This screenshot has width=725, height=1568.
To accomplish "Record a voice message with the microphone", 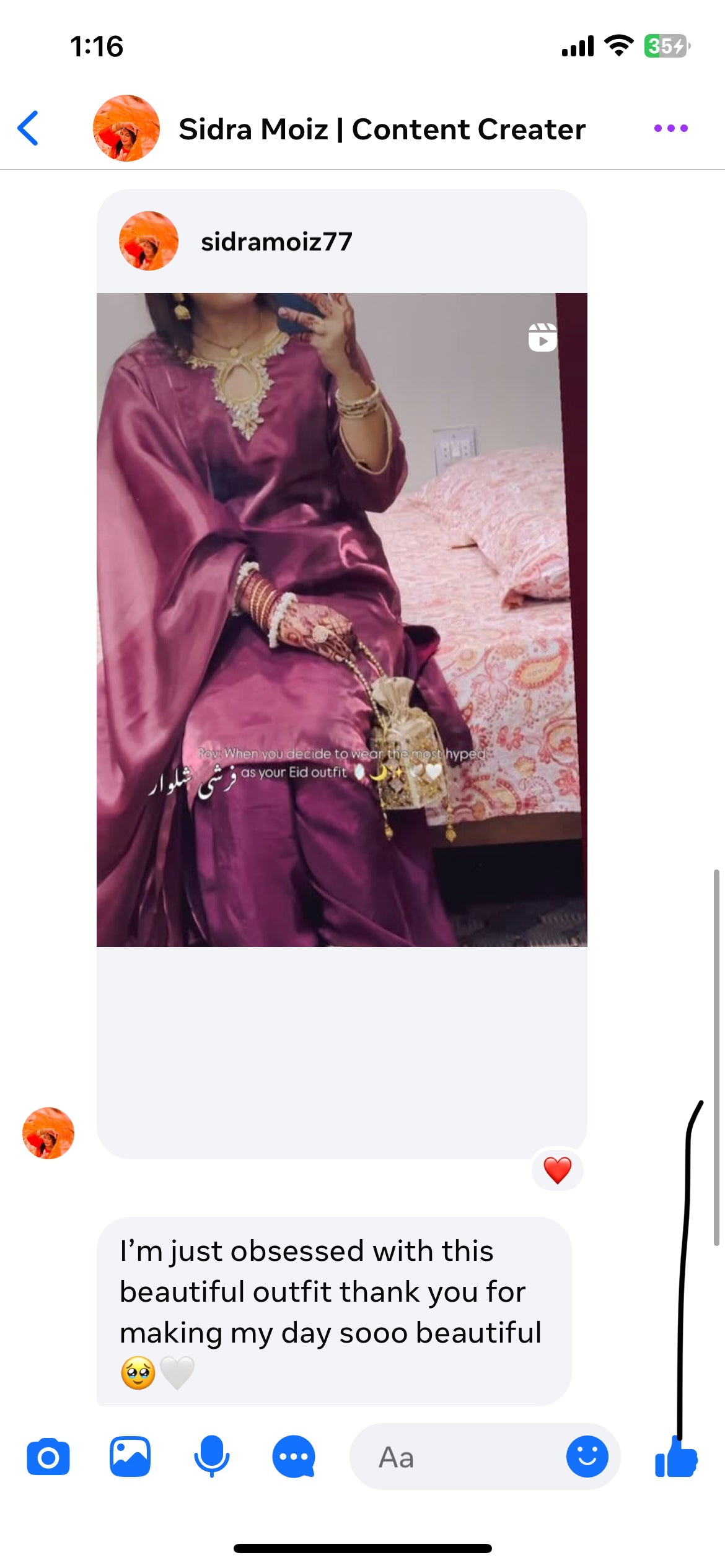I will pos(212,1457).
